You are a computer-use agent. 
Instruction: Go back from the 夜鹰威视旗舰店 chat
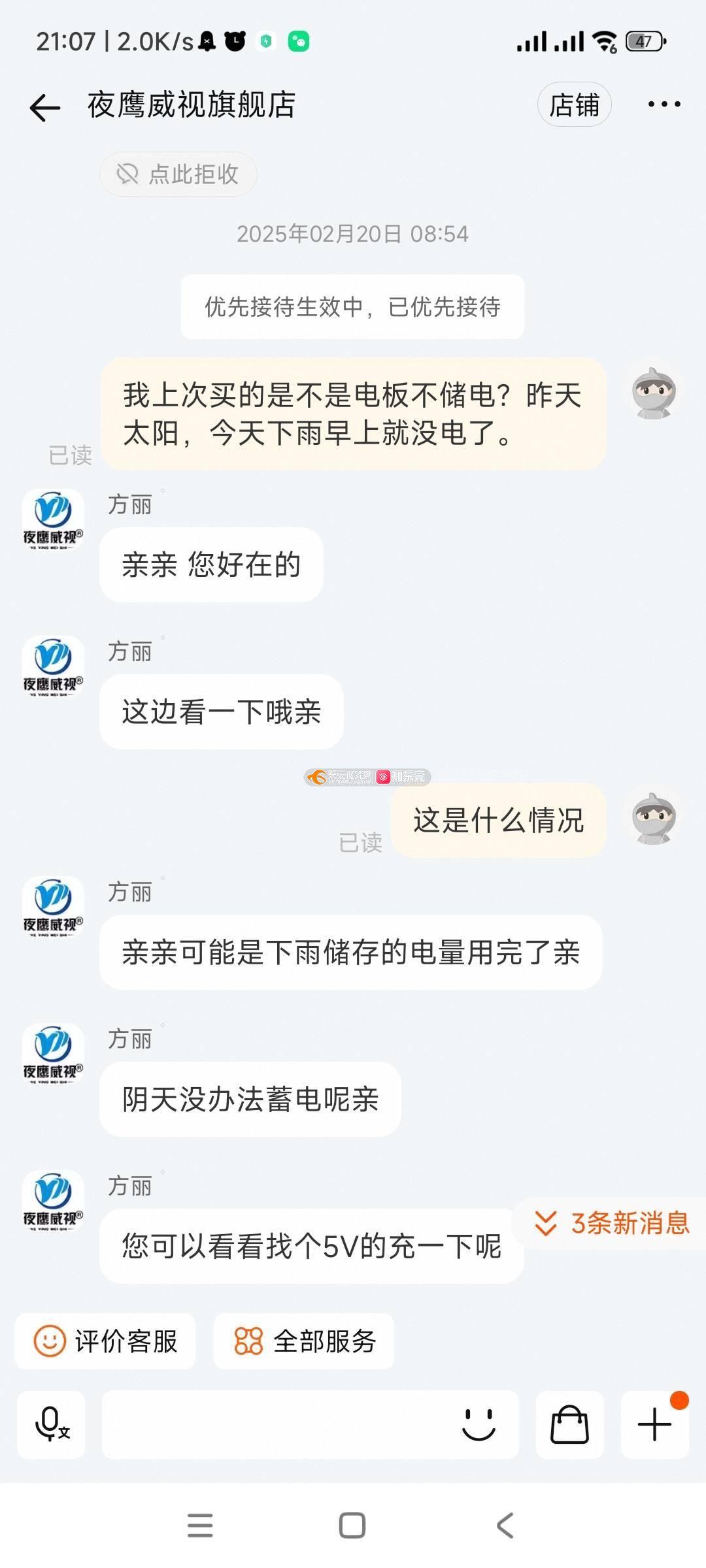tap(44, 106)
